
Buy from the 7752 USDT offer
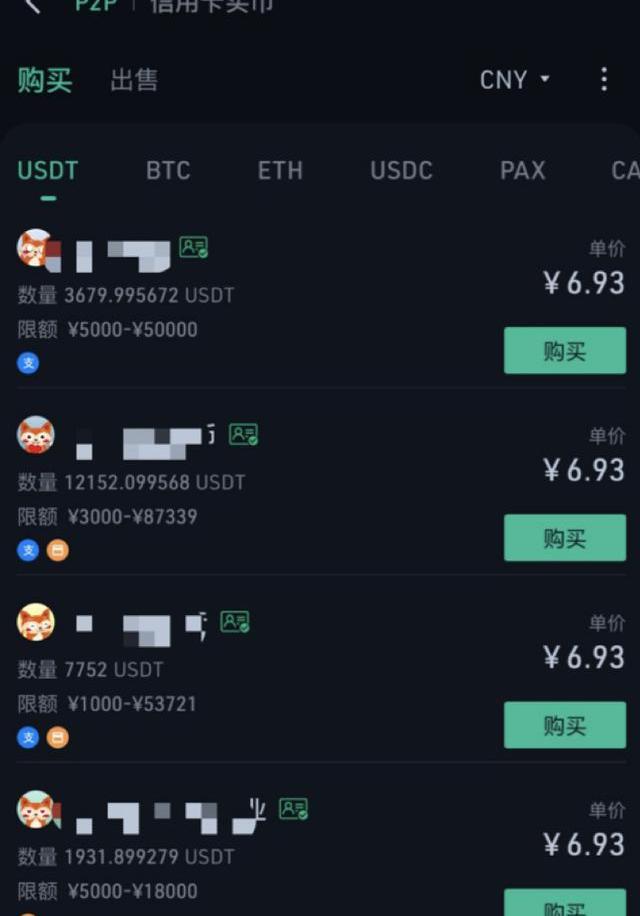click(x=564, y=725)
